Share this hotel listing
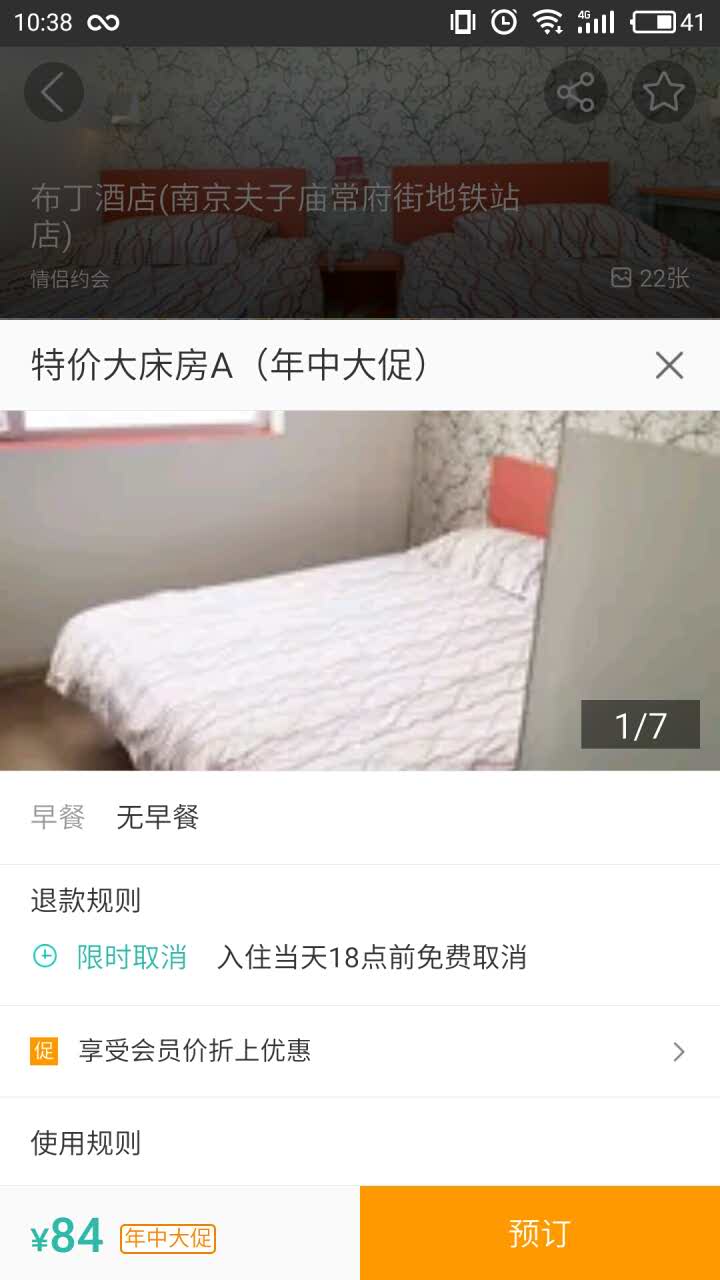 click(576, 93)
